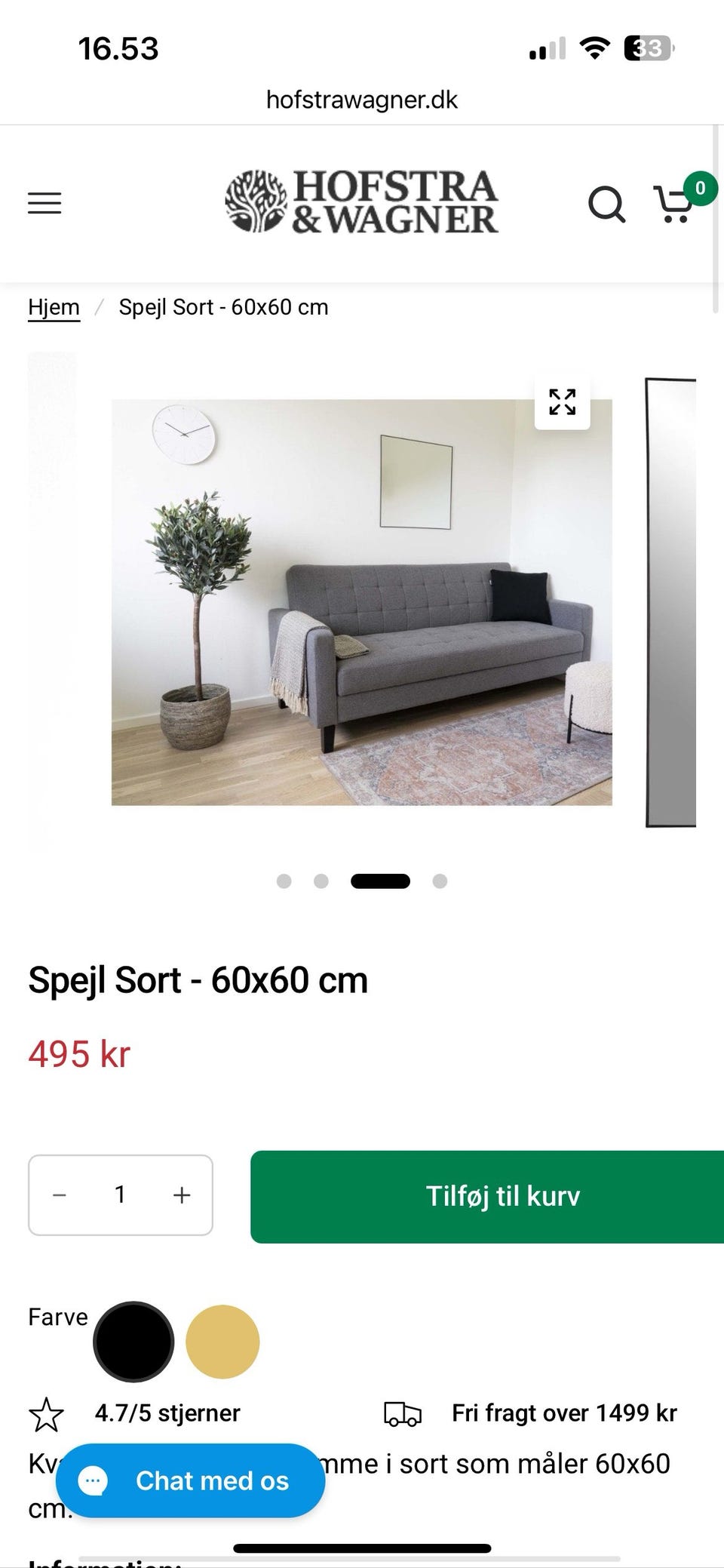This screenshot has width=724, height=1568.
Task: Go to Hjem via the breadcrumb
Action: tap(54, 306)
